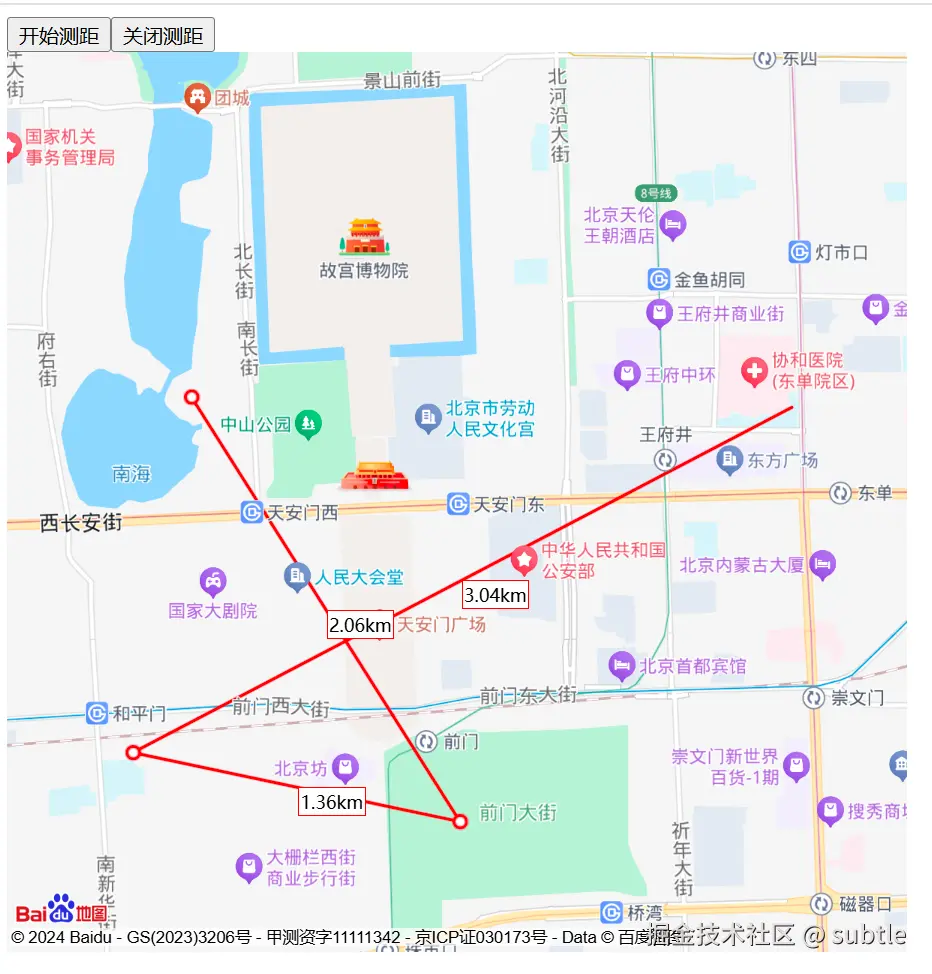Turn off measuring with 关闭测距
The image size is (932, 974).
163,36
